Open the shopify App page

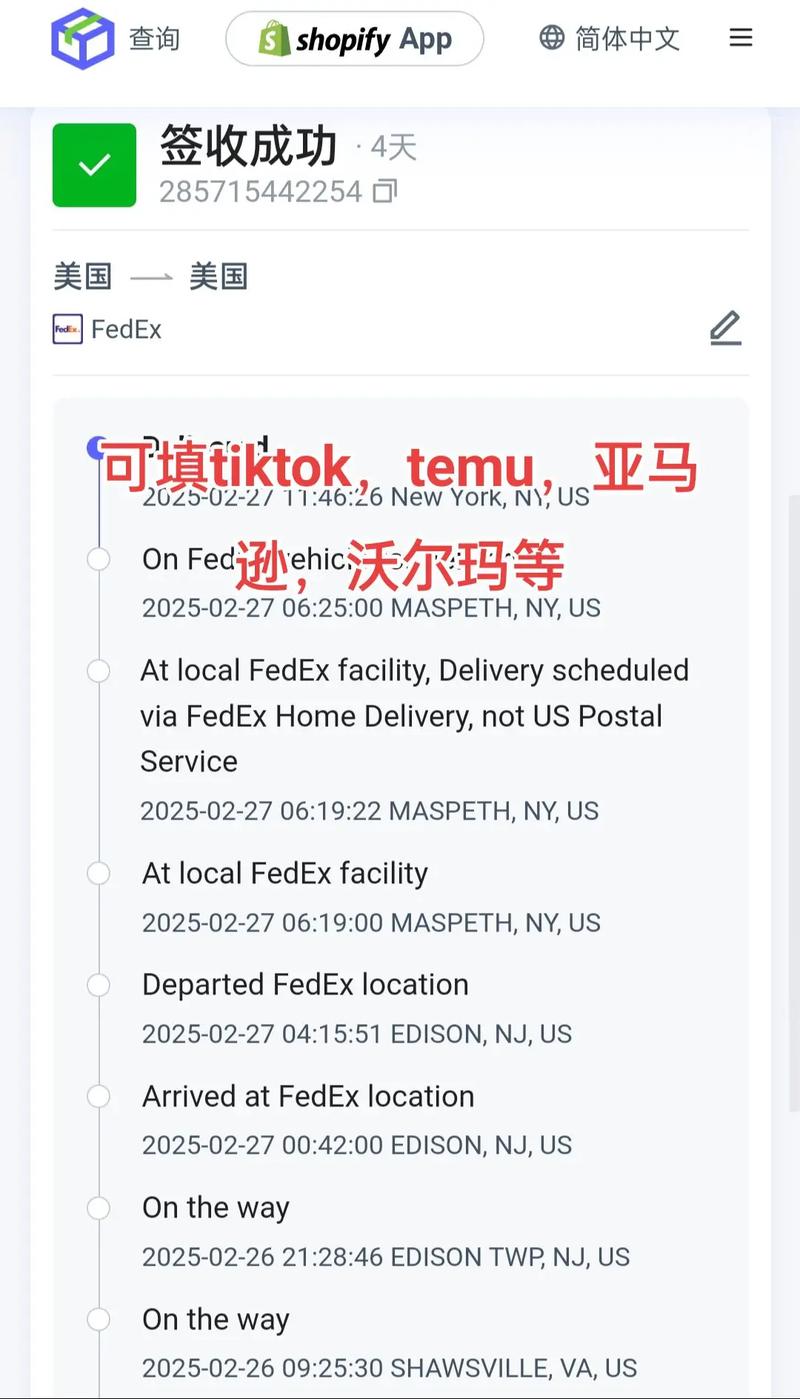pos(354,38)
